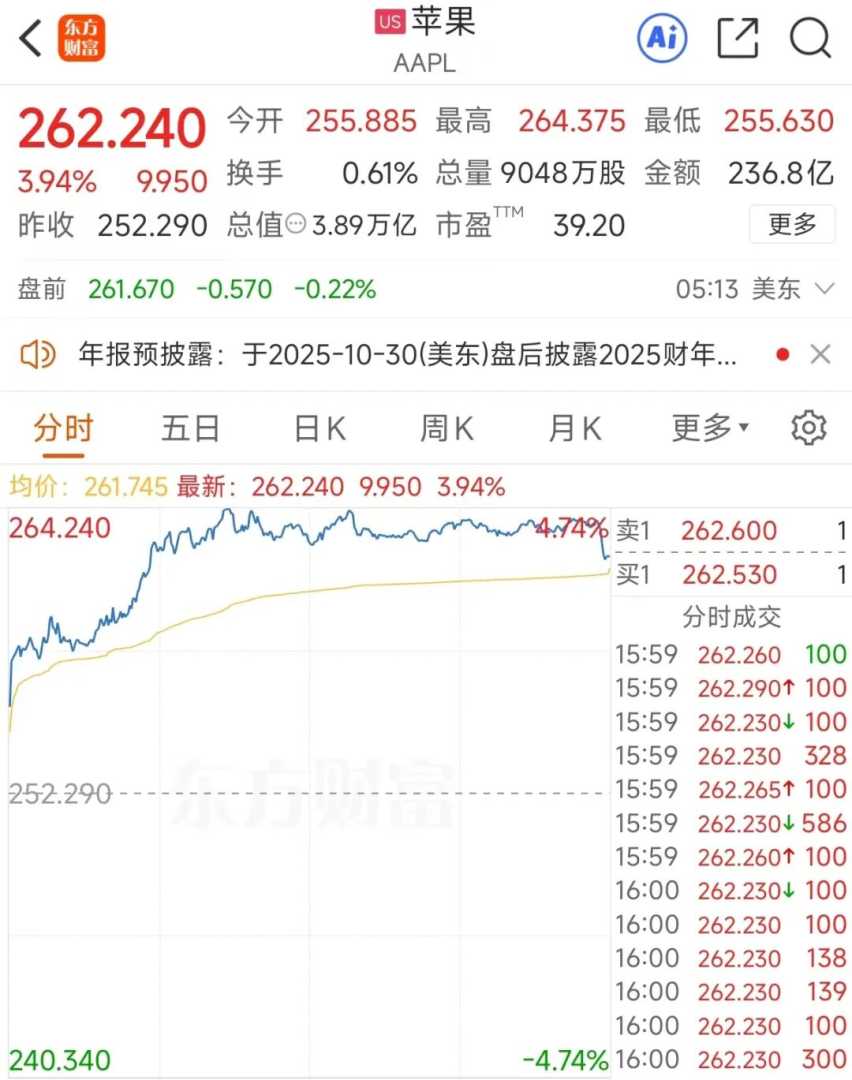Switch to the 日K chart tab
852x1080 pixels.
click(319, 429)
